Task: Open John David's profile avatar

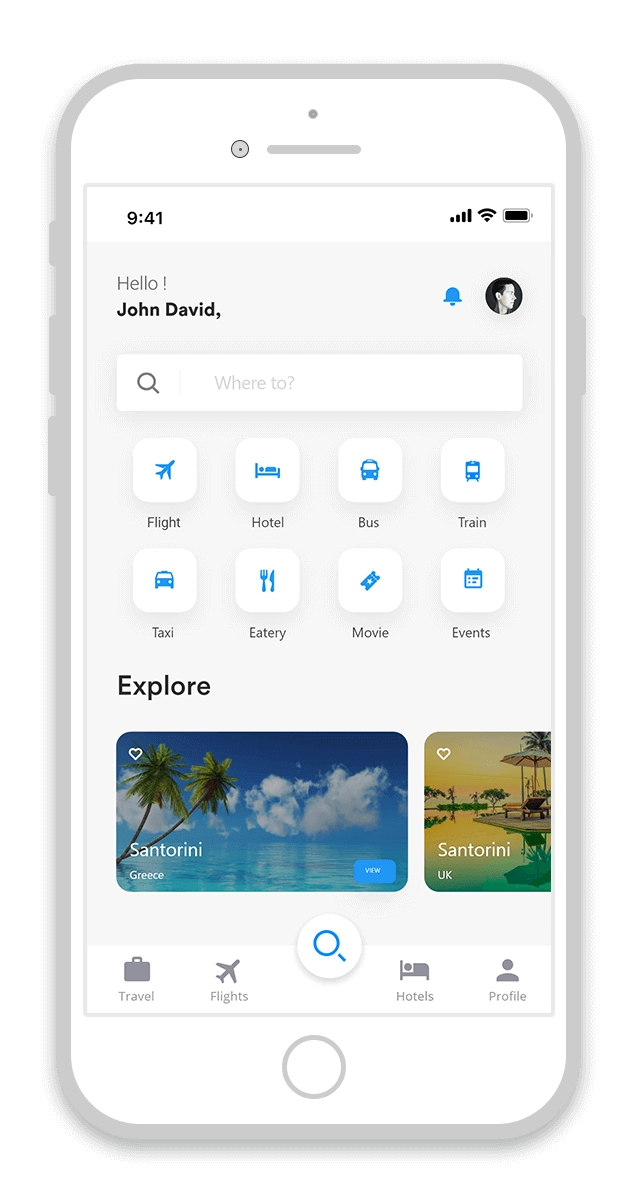Action: 504,296
